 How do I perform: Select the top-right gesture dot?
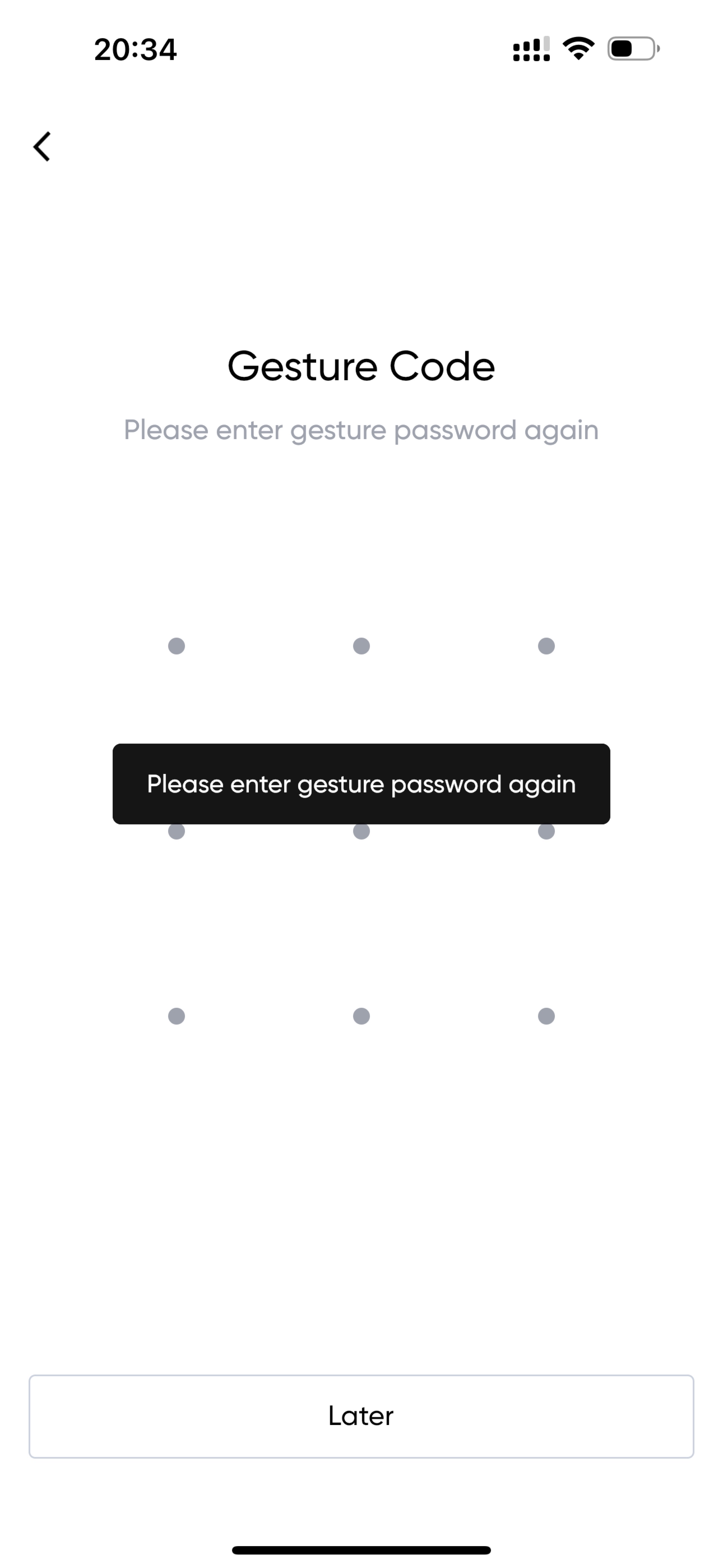pos(546,646)
